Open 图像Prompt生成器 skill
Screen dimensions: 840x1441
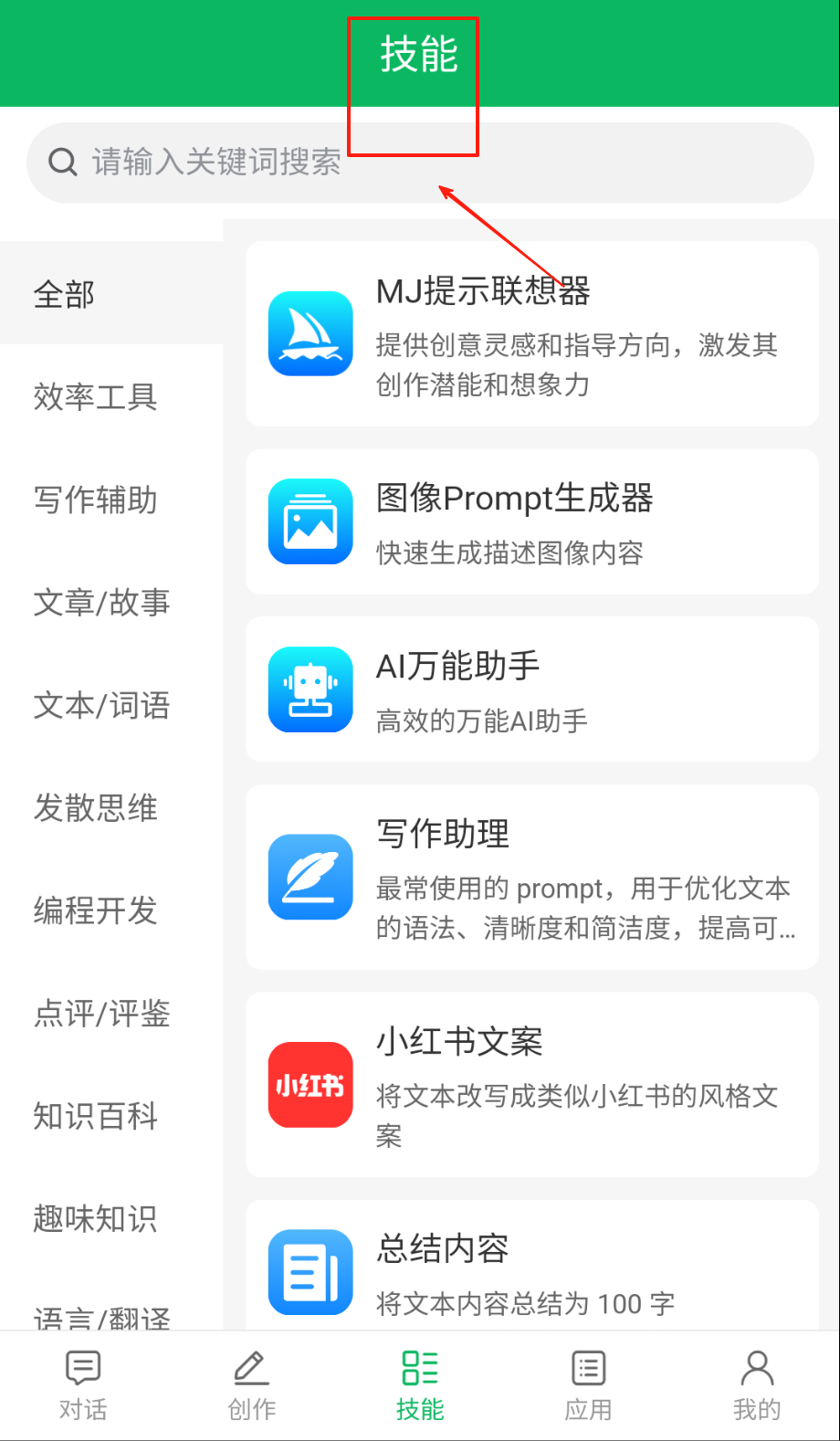[x=531, y=521]
